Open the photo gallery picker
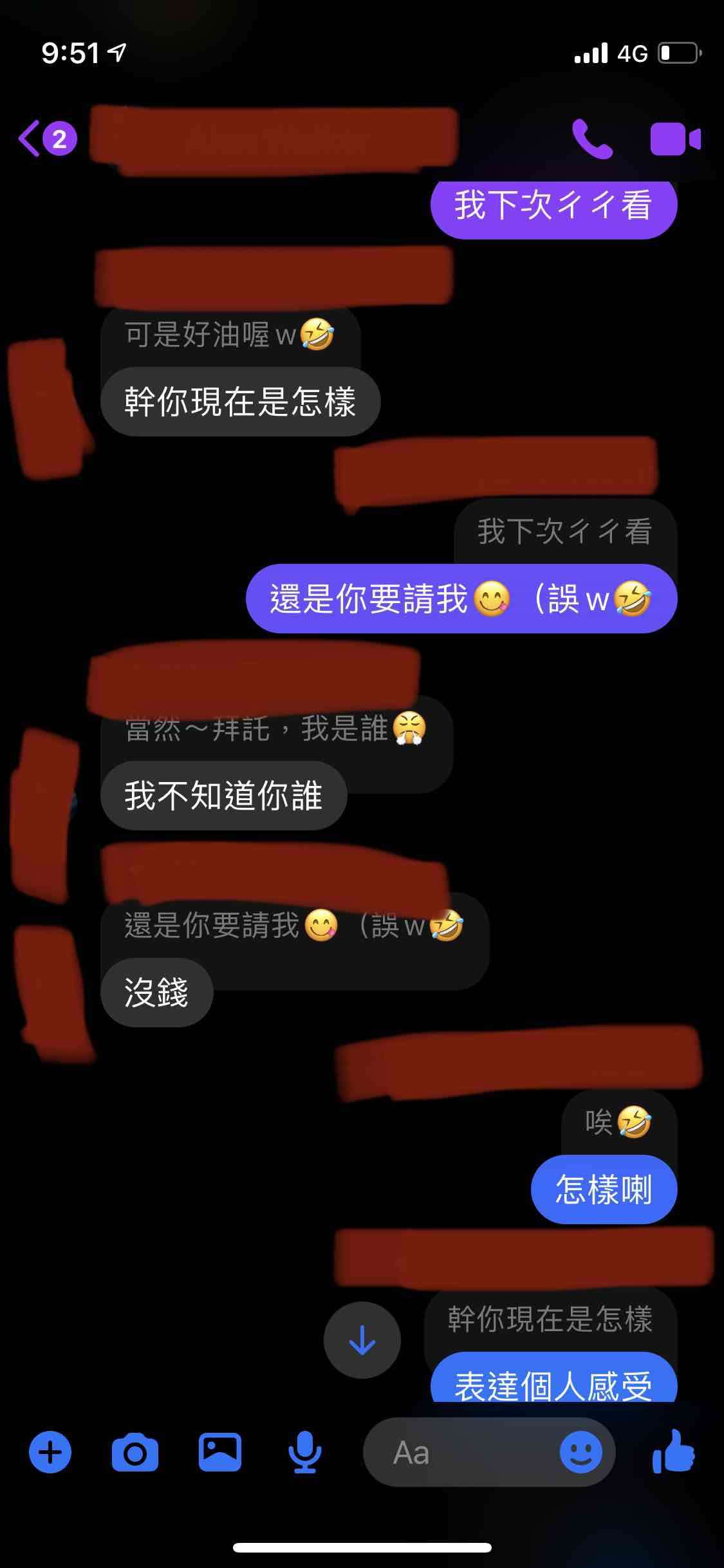The width and height of the screenshot is (724, 1568). pyautogui.click(x=220, y=1452)
